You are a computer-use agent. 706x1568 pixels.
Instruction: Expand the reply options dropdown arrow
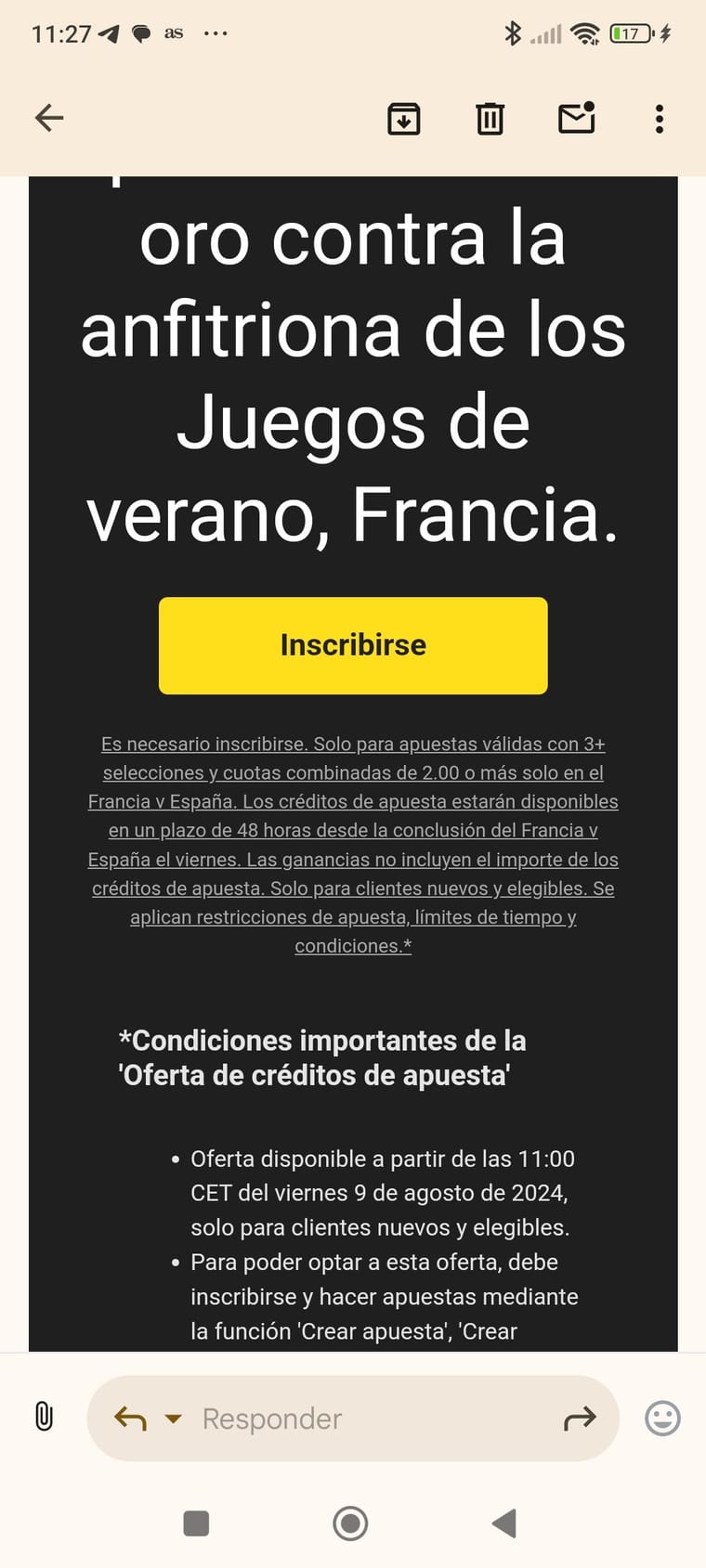click(173, 1419)
